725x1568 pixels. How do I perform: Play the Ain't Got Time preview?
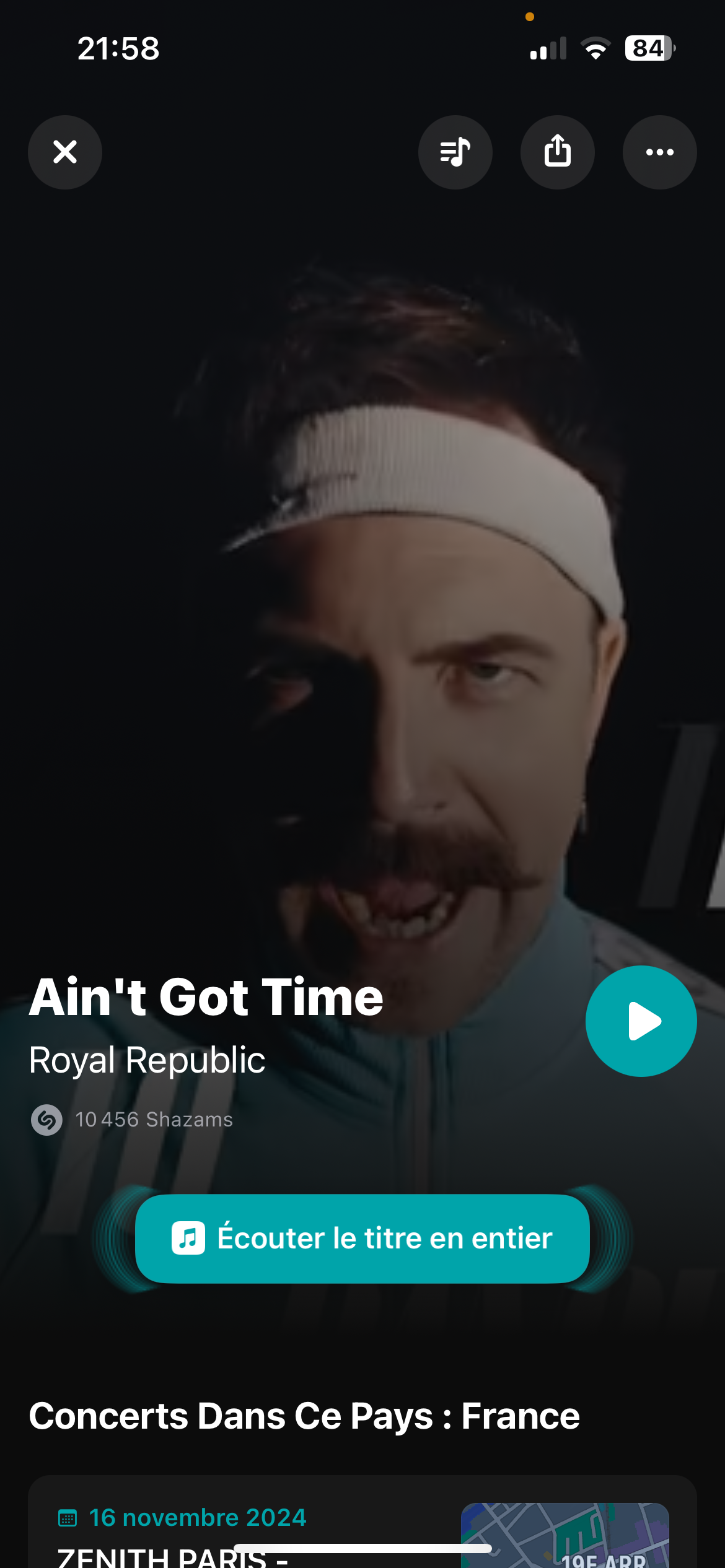pos(641,1021)
